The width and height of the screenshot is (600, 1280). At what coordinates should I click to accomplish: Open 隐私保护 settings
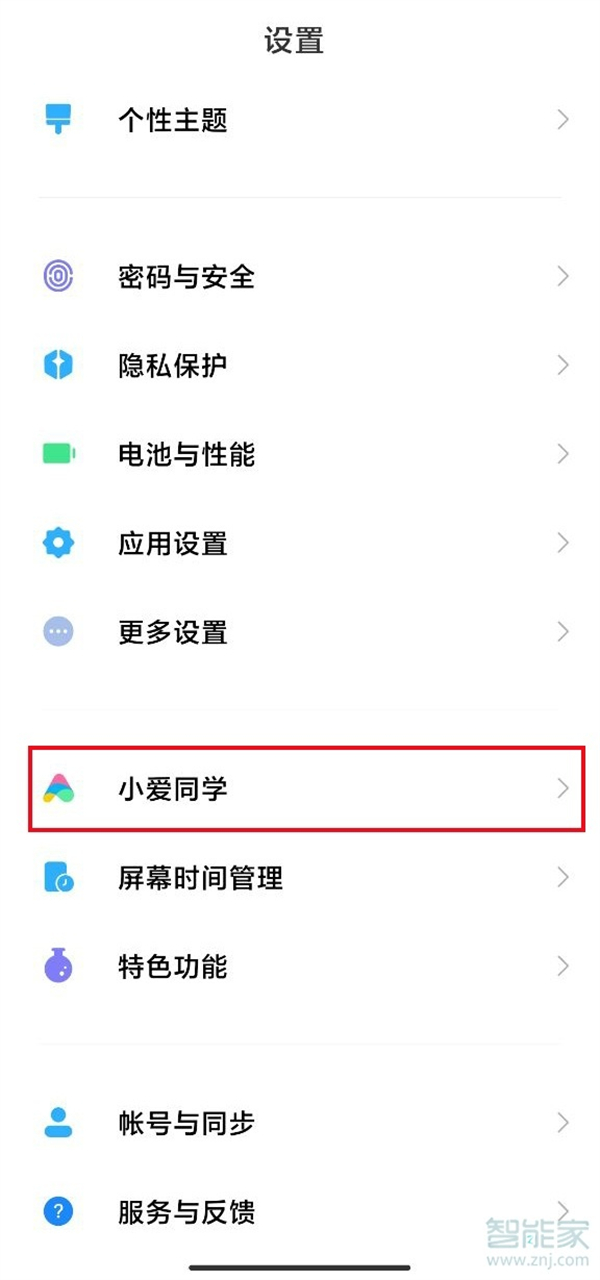pyautogui.click(x=300, y=365)
